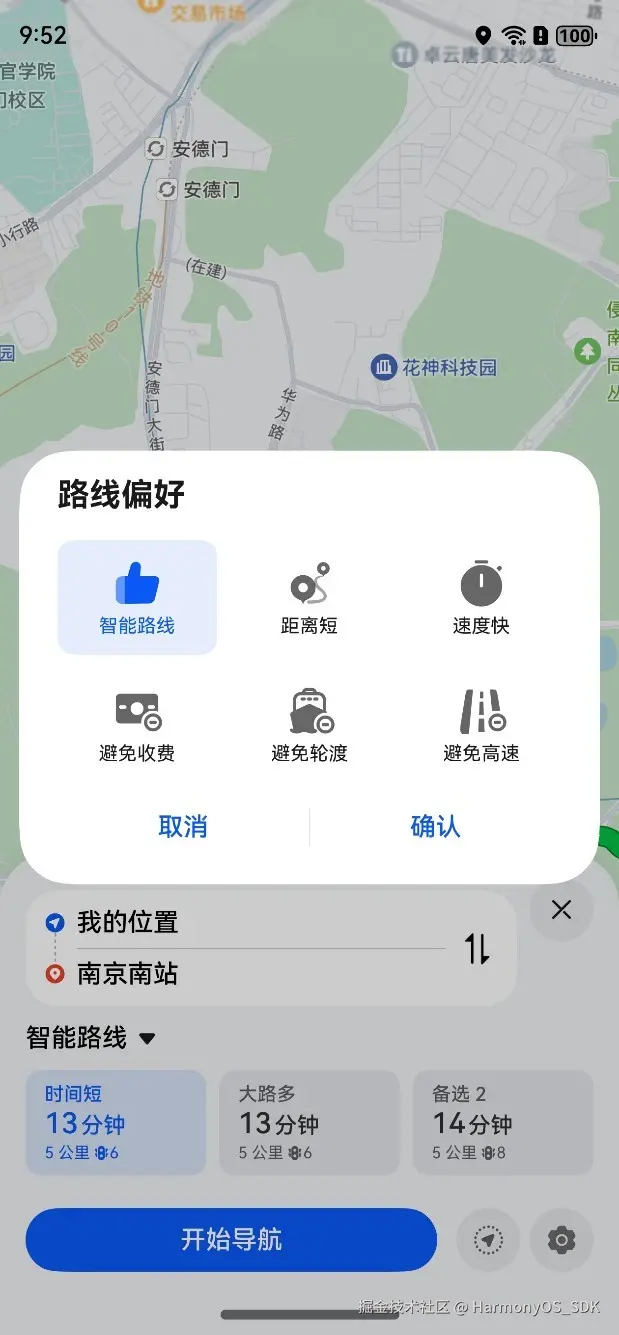619x1335 pixels.
Task: Choose 避免轮渡 to avoid ferries
Action: click(x=309, y=725)
